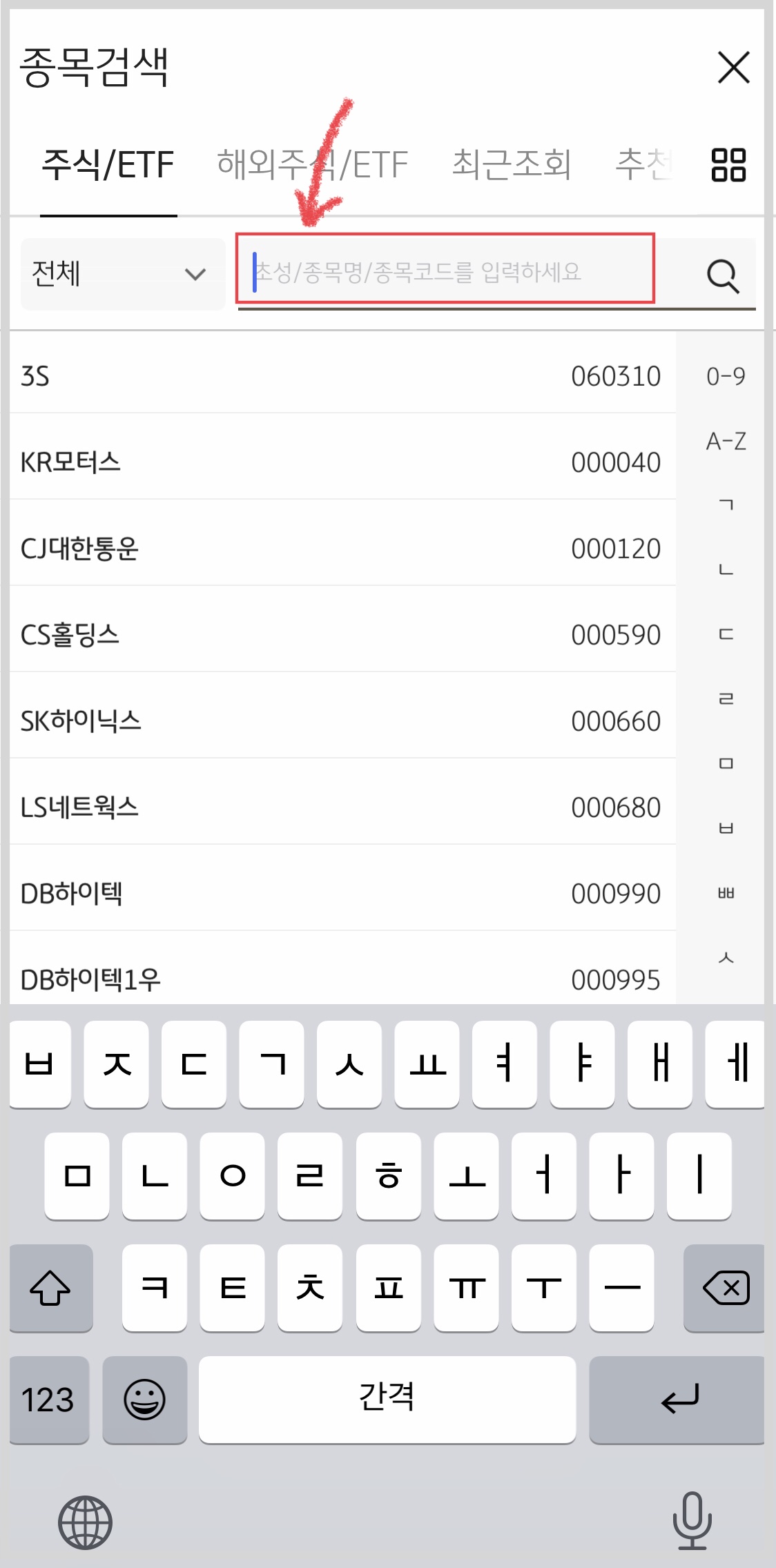Viewport: 776px width, 1568px height.
Task: Select SK하이닉스 000660
Action: pyautogui.click(x=342, y=721)
